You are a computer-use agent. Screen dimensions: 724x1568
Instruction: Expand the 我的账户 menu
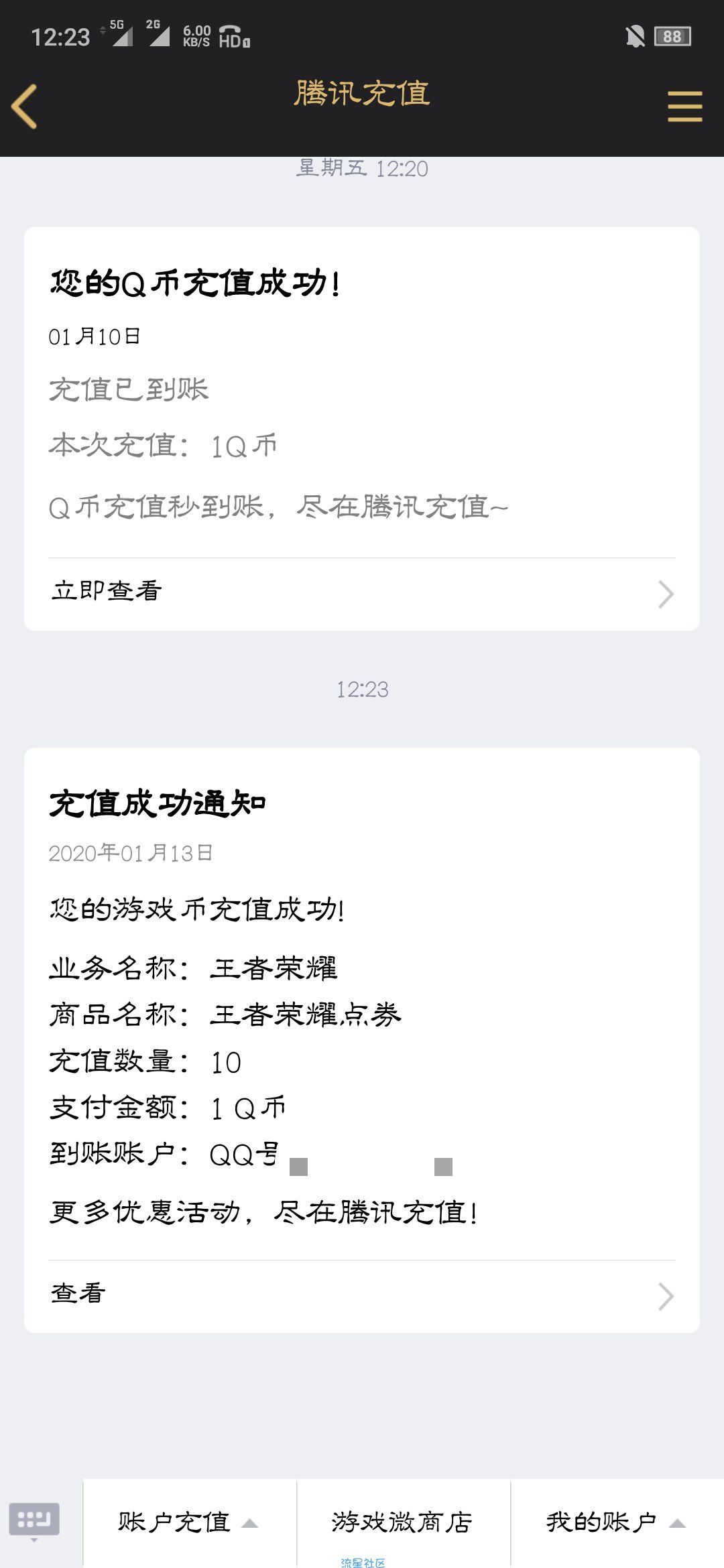[617, 1522]
